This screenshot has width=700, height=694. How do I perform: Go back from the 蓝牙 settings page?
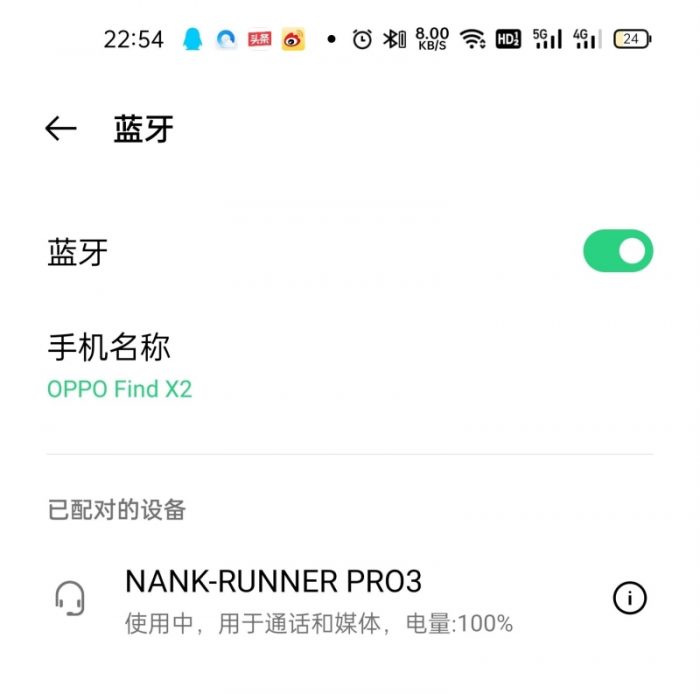coord(61,129)
